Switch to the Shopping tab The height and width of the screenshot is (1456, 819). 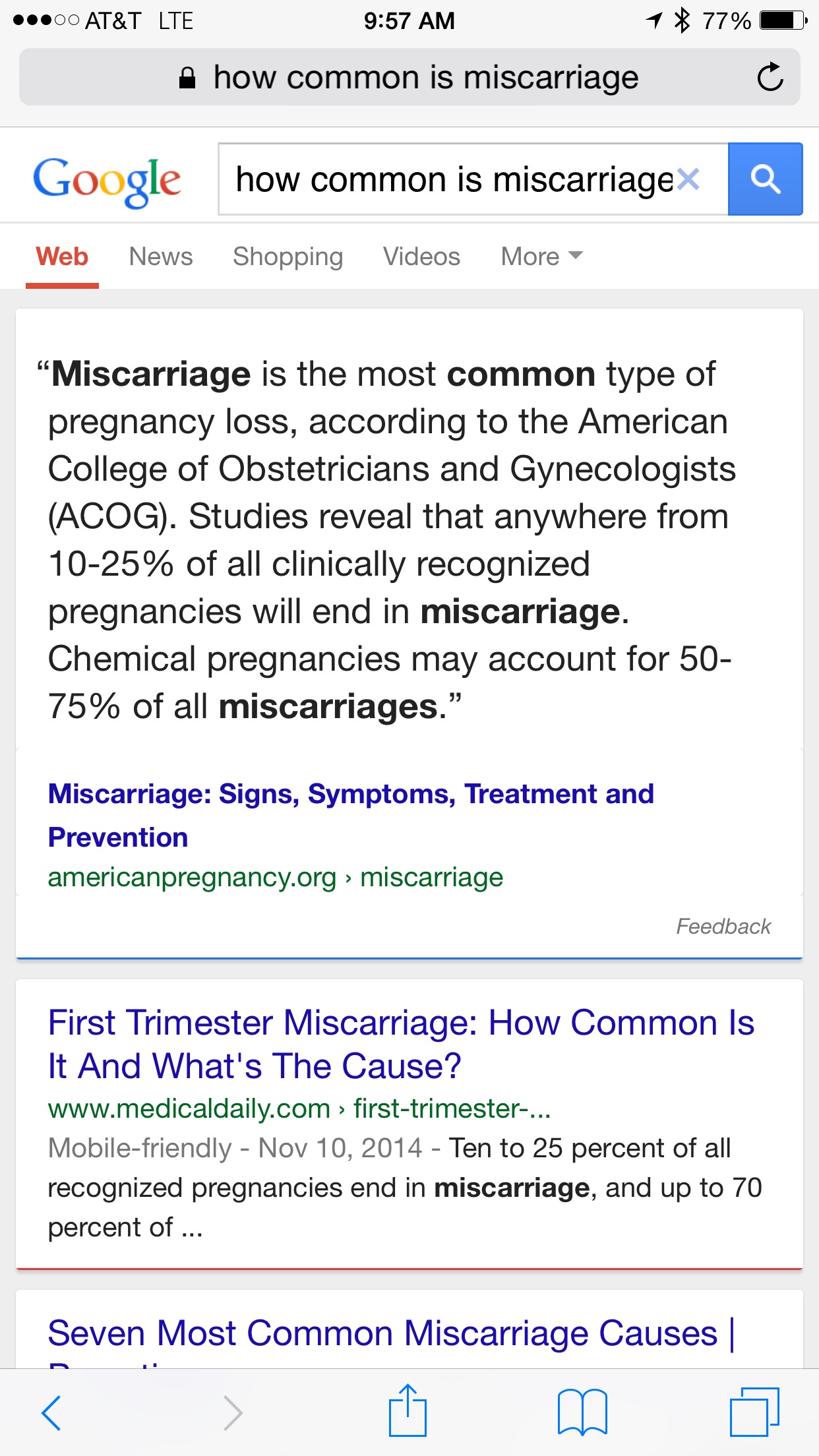pyautogui.click(x=288, y=257)
